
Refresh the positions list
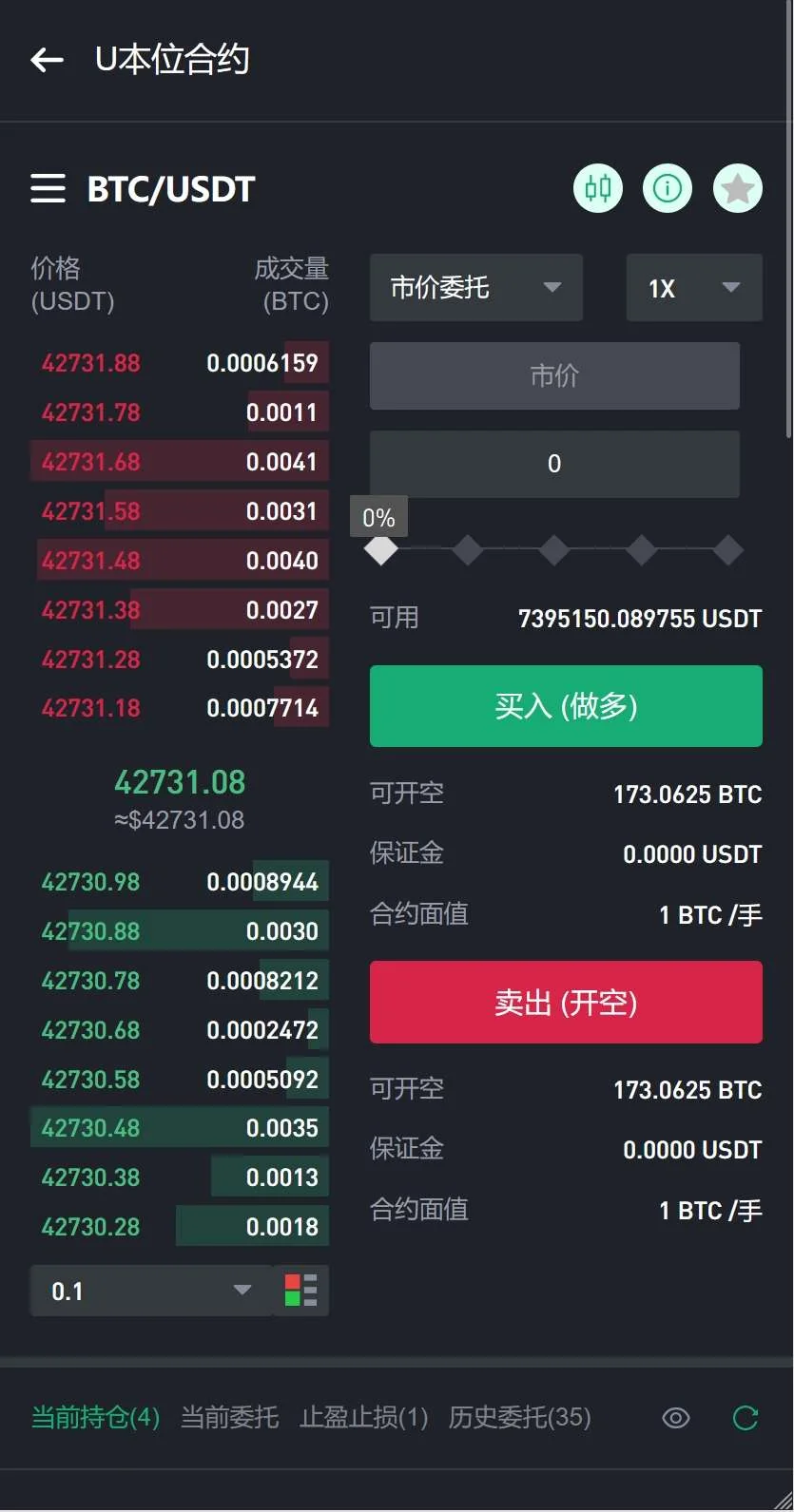[746, 1418]
